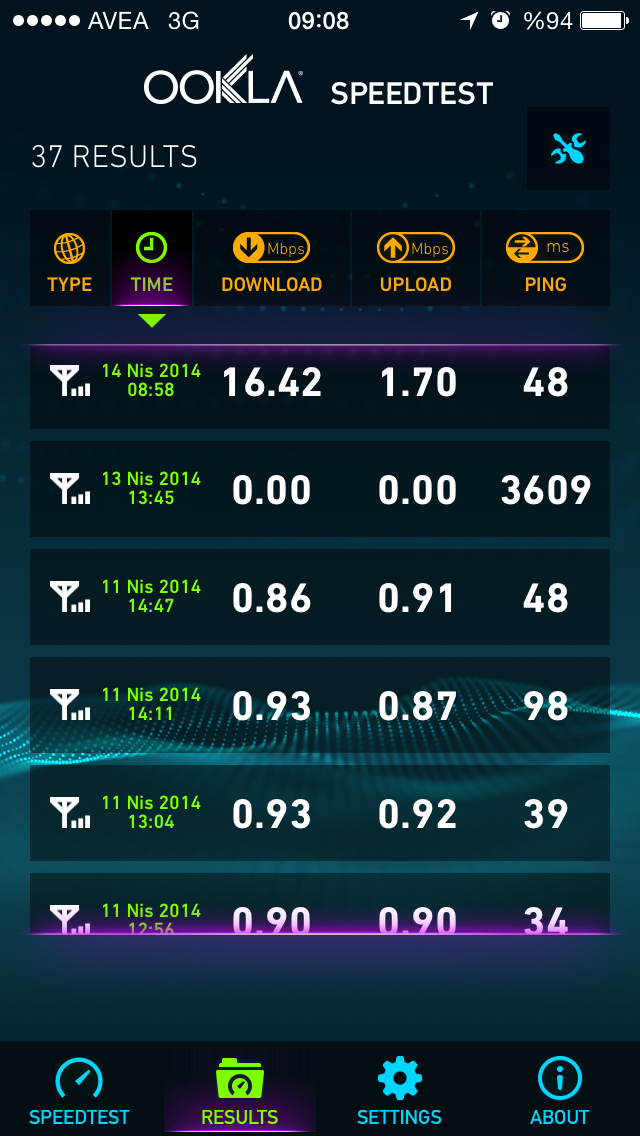Screen dimensions: 640x1136
Task: Sort results by Ping
Action: coord(546,258)
